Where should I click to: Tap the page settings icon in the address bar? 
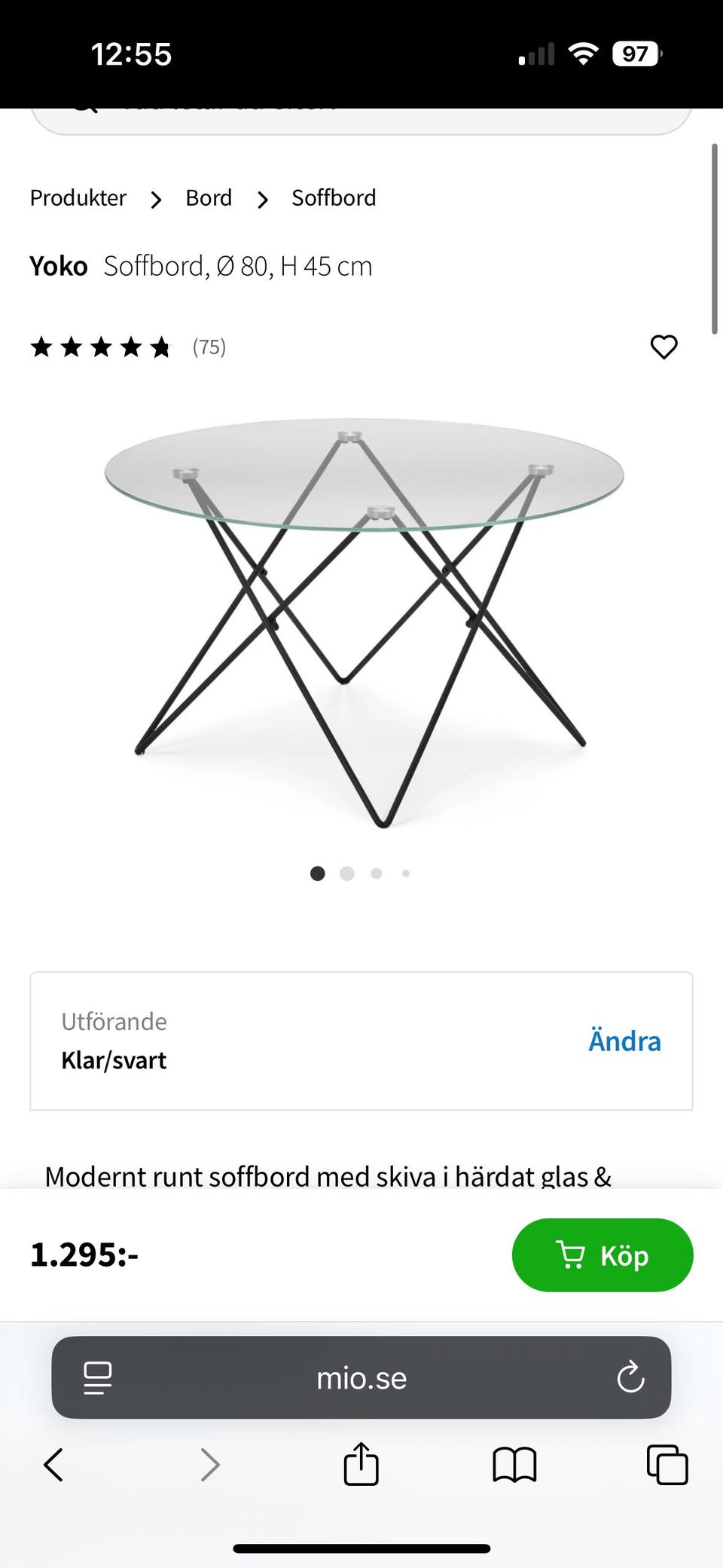pos(96,1378)
